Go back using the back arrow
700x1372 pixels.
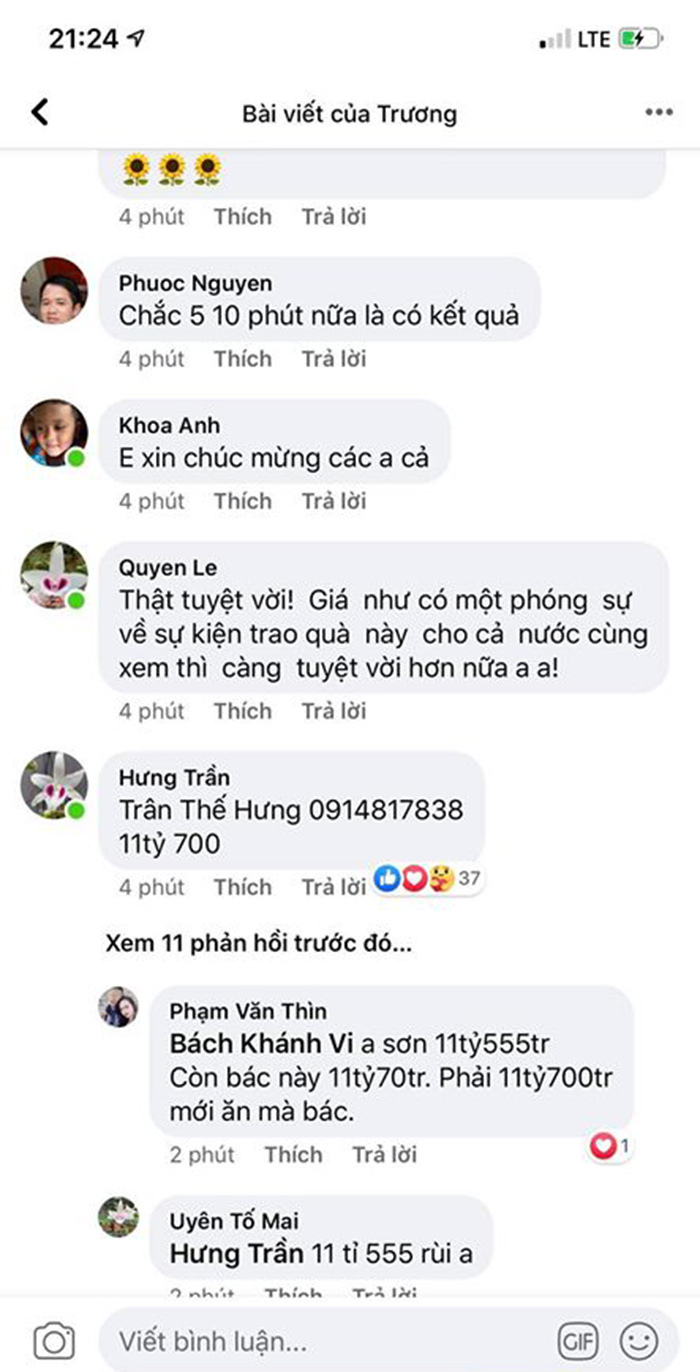click(x=40, y=112)
